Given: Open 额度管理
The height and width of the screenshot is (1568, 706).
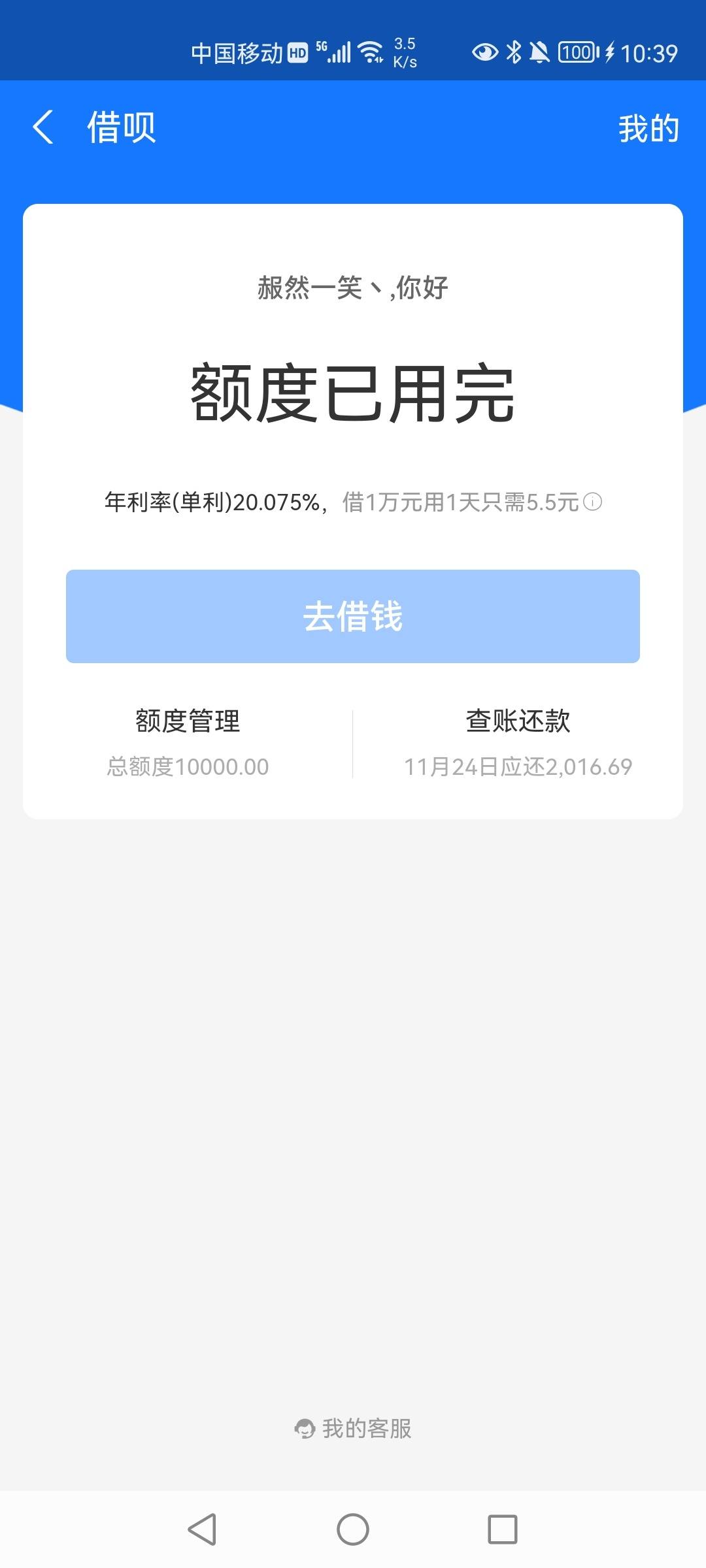Looking at the screenshot, I should point(188,743).
